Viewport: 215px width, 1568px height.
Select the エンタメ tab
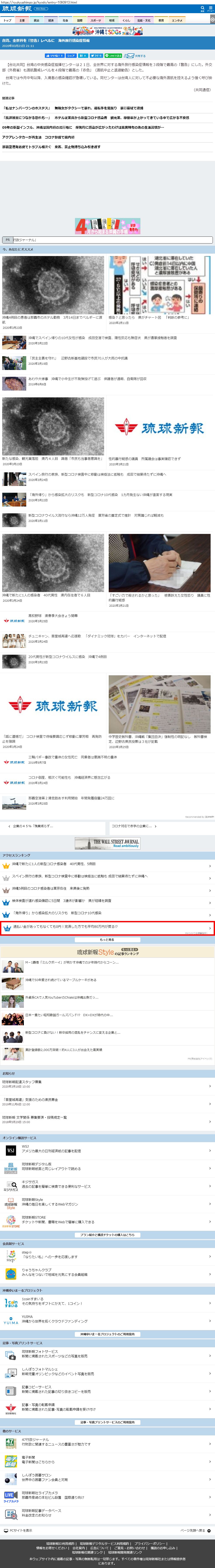[x=177, y=20]
